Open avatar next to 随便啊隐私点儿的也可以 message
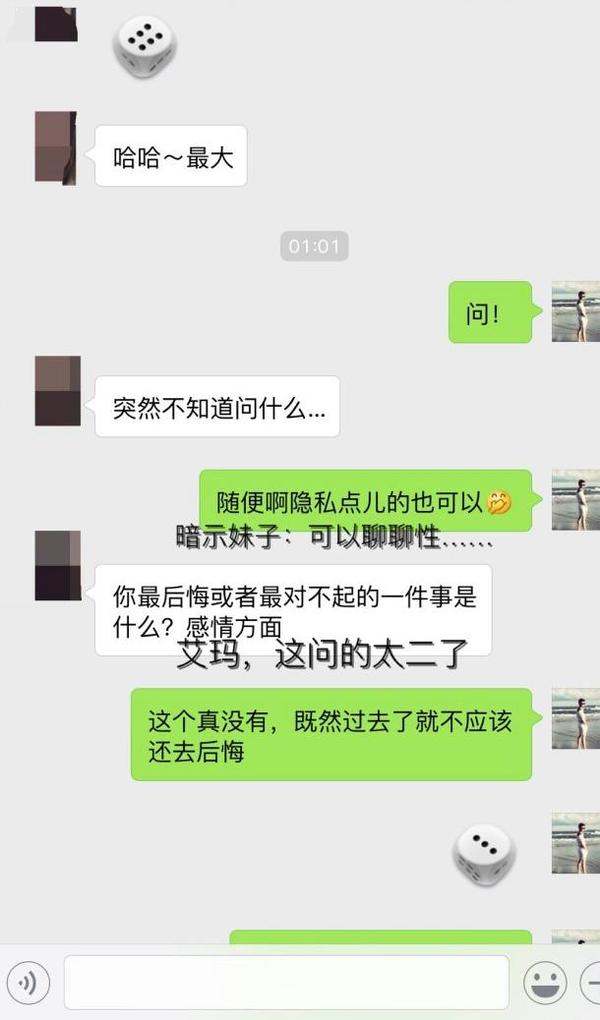Screen dimensions: 600x1020 (576, 500)
